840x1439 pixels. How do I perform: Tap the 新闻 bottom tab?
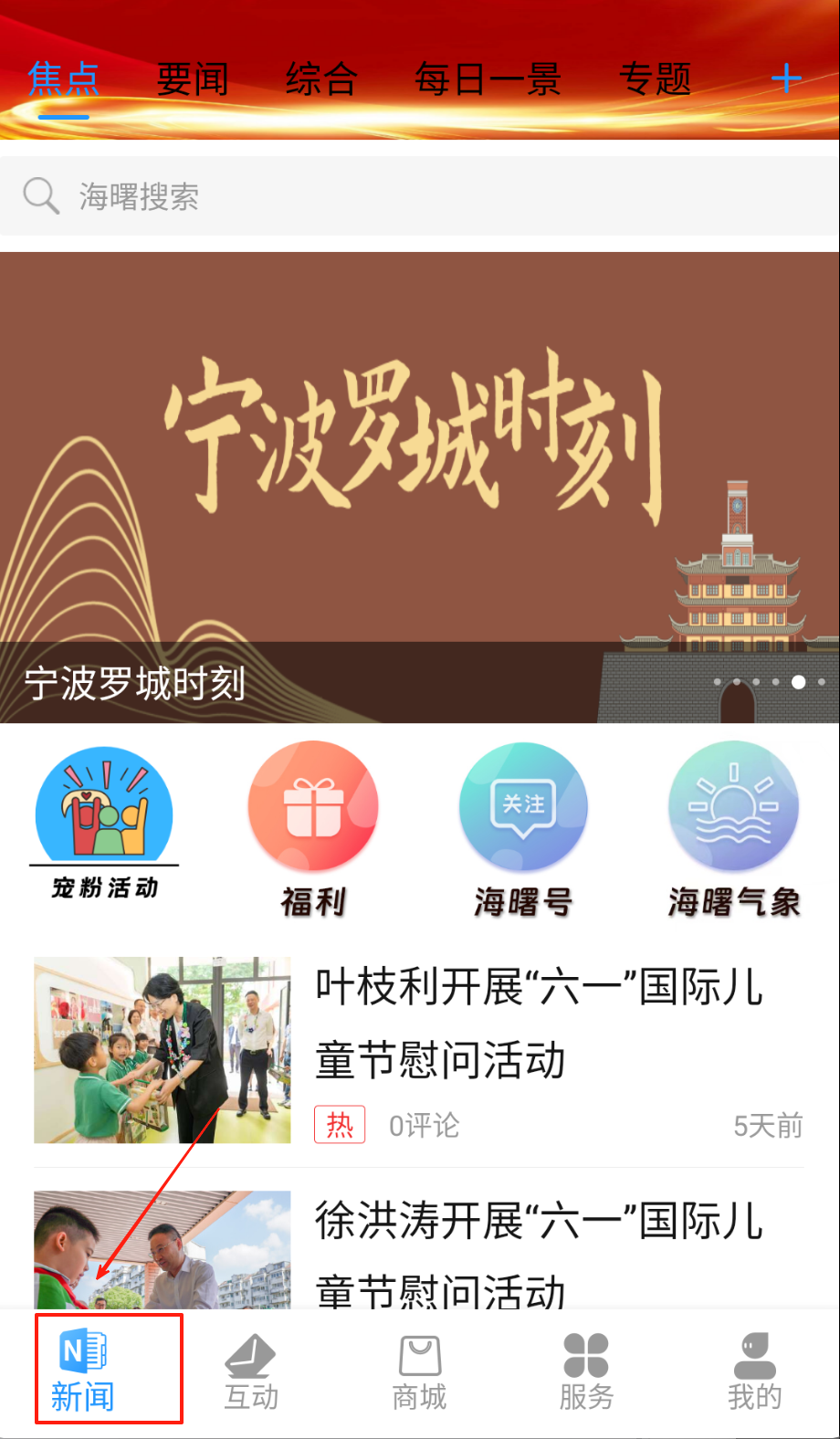(83, 1371)
